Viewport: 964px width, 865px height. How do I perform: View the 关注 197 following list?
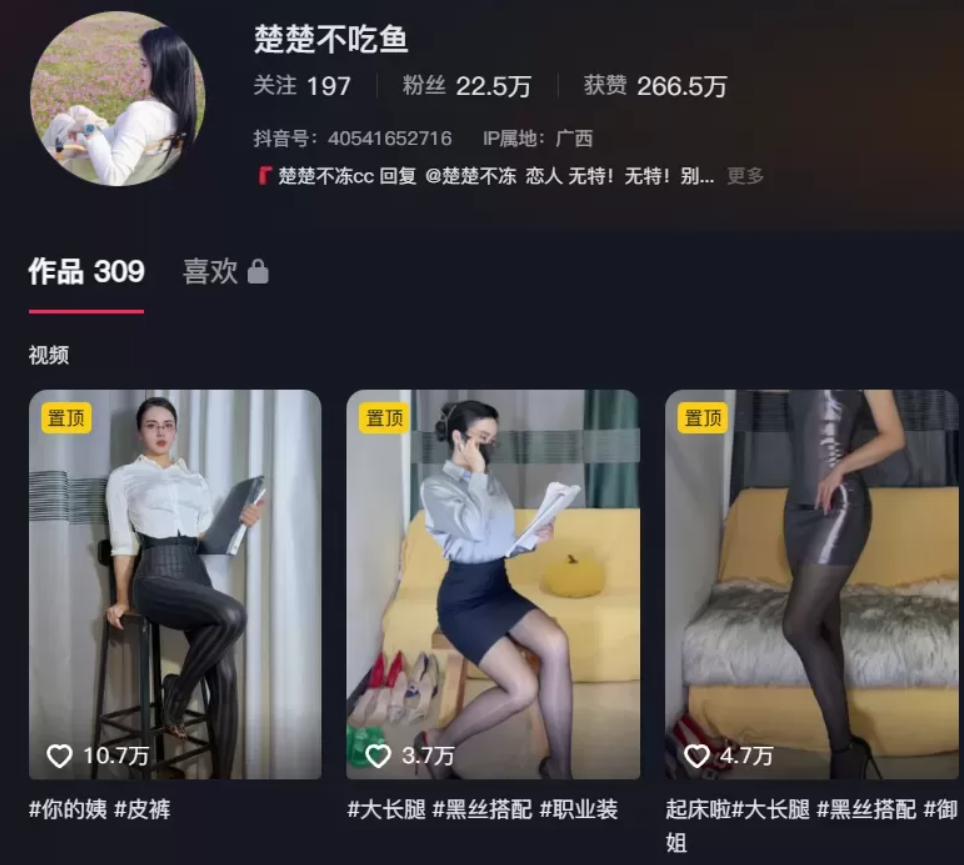tap(302, 86)
